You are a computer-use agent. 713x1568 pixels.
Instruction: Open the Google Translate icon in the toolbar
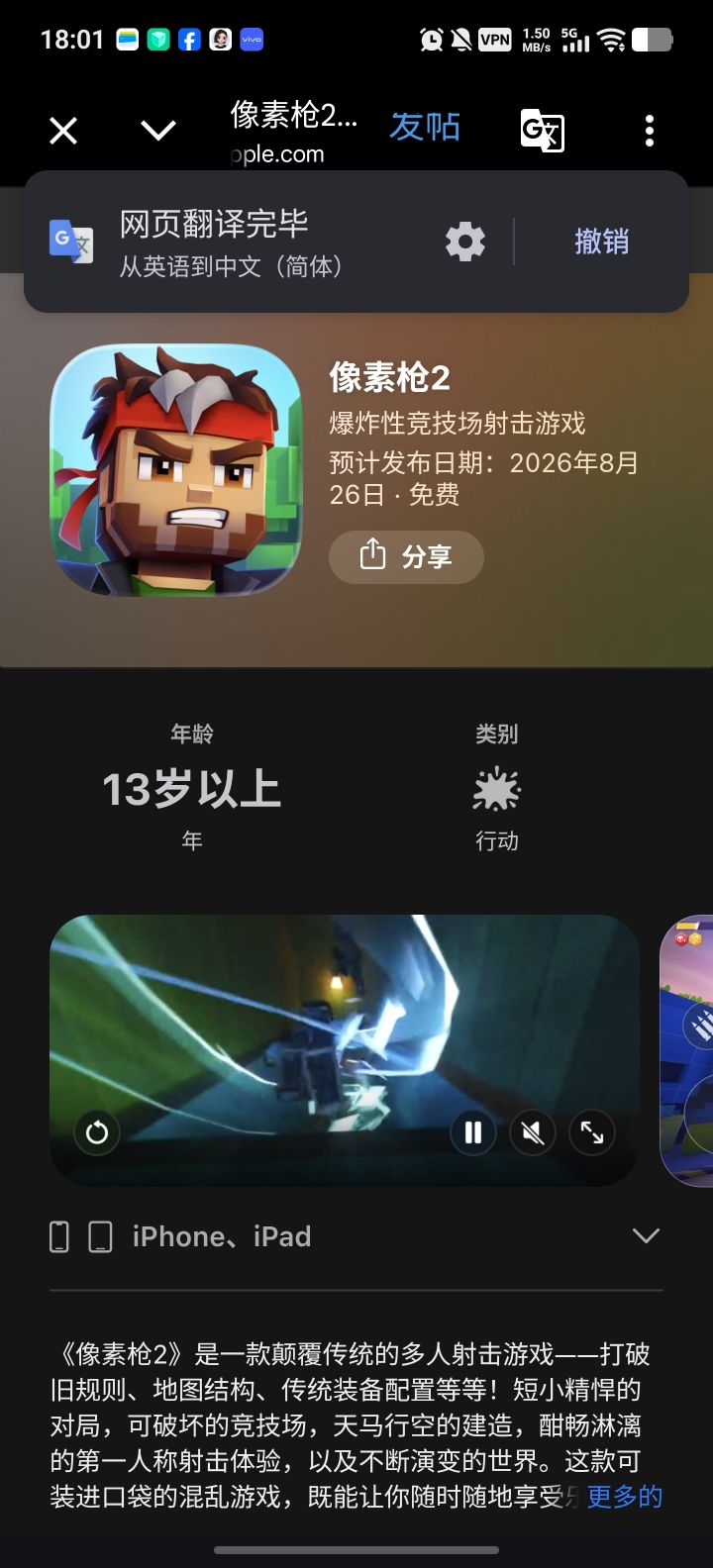coord(541,130)
